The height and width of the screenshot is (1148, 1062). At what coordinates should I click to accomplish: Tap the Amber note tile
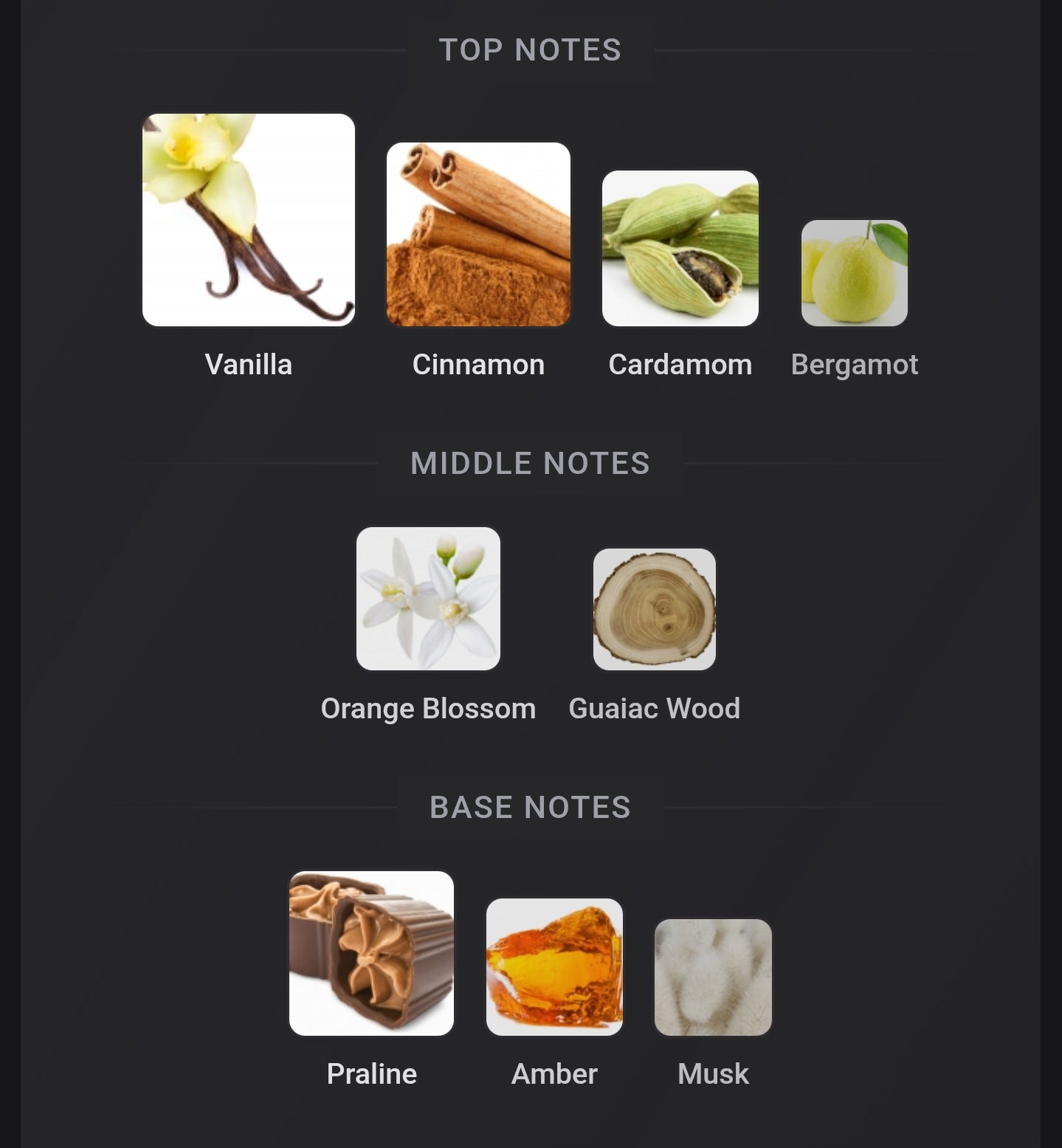click(554, 967)
